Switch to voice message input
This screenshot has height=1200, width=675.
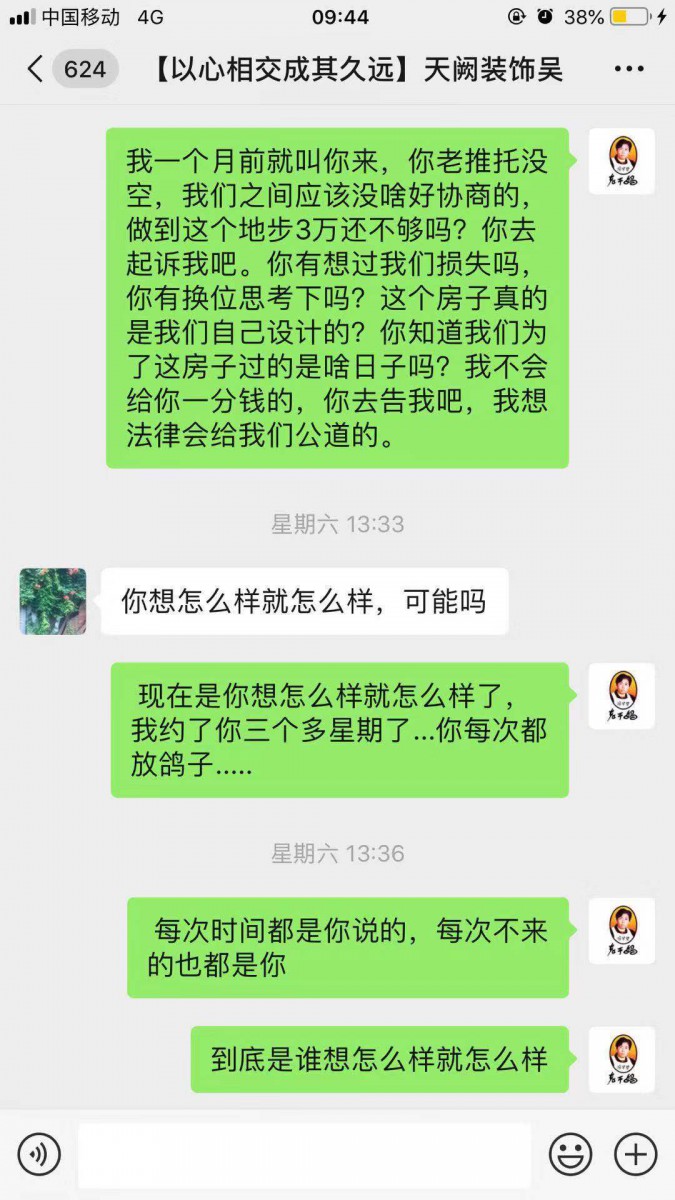tap(40, 1154)
